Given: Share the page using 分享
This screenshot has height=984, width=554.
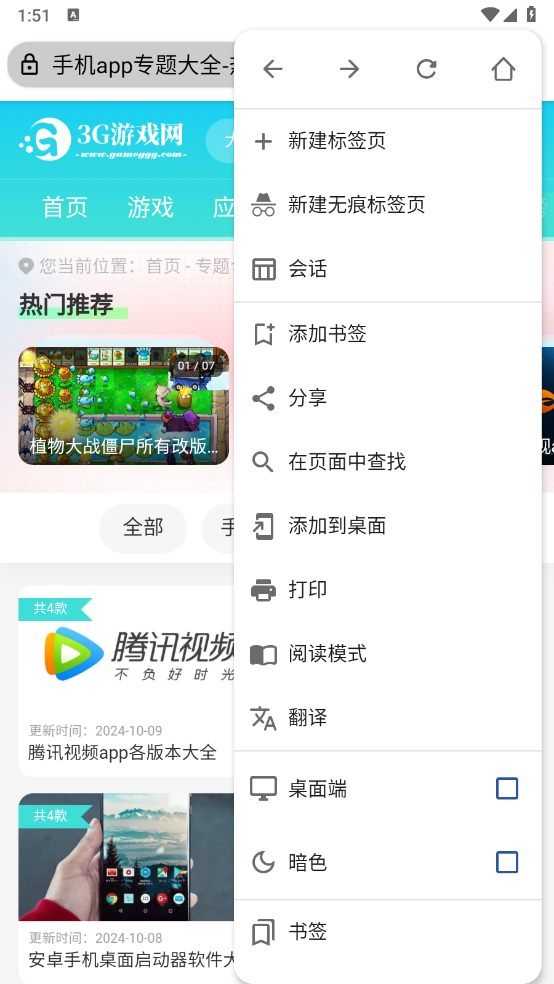Looking at the screenshot, I should point(388,398).
